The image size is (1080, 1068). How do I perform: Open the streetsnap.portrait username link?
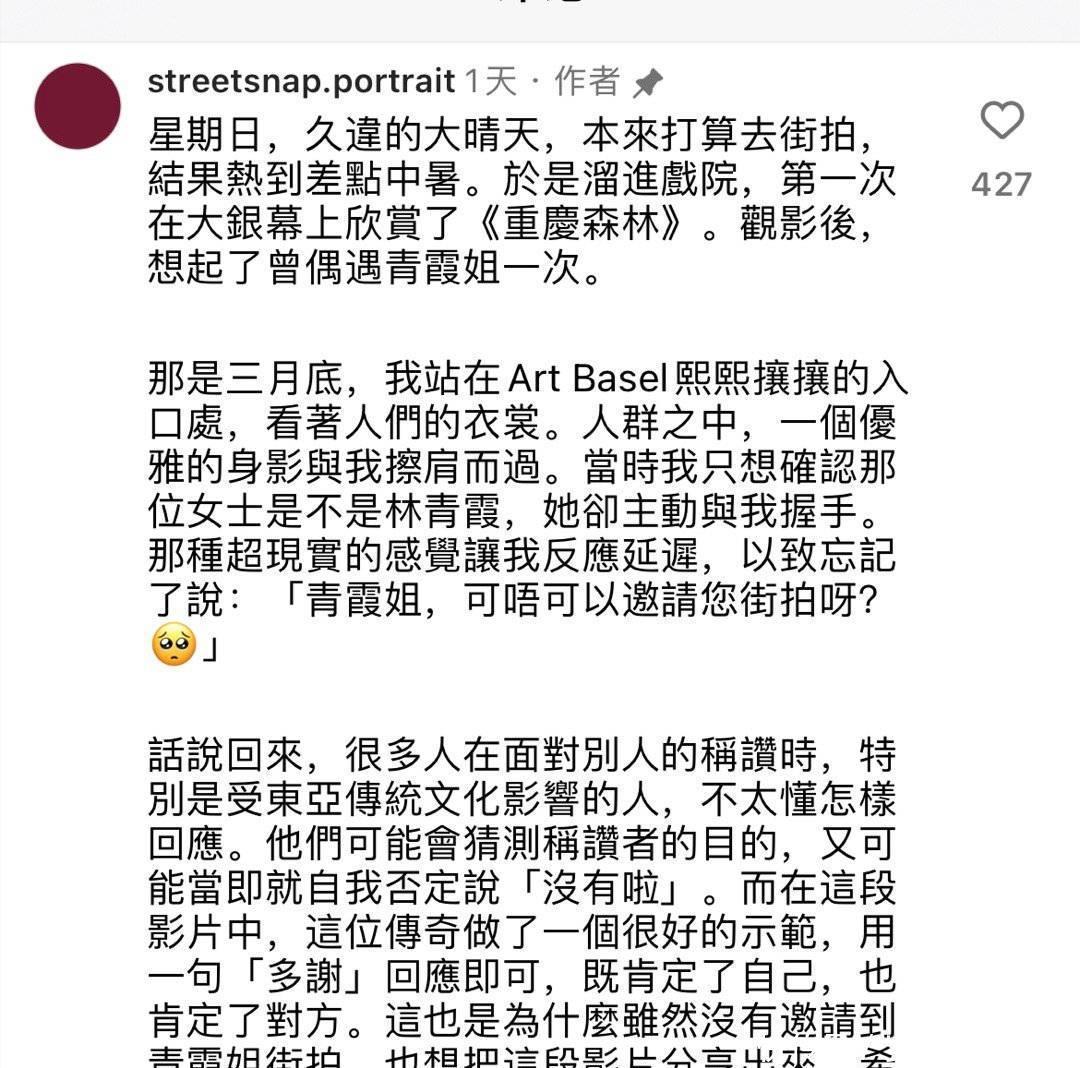(x=301, y=82)
